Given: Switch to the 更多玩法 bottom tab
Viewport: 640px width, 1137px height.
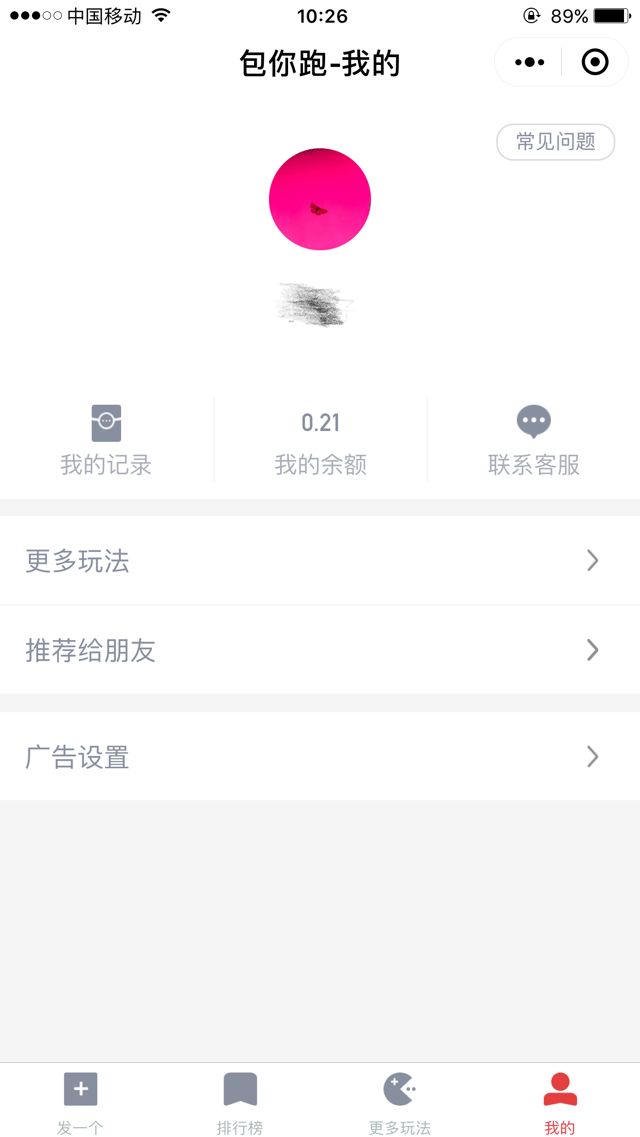Looking at the screenshot, I should pos(400,1101).
